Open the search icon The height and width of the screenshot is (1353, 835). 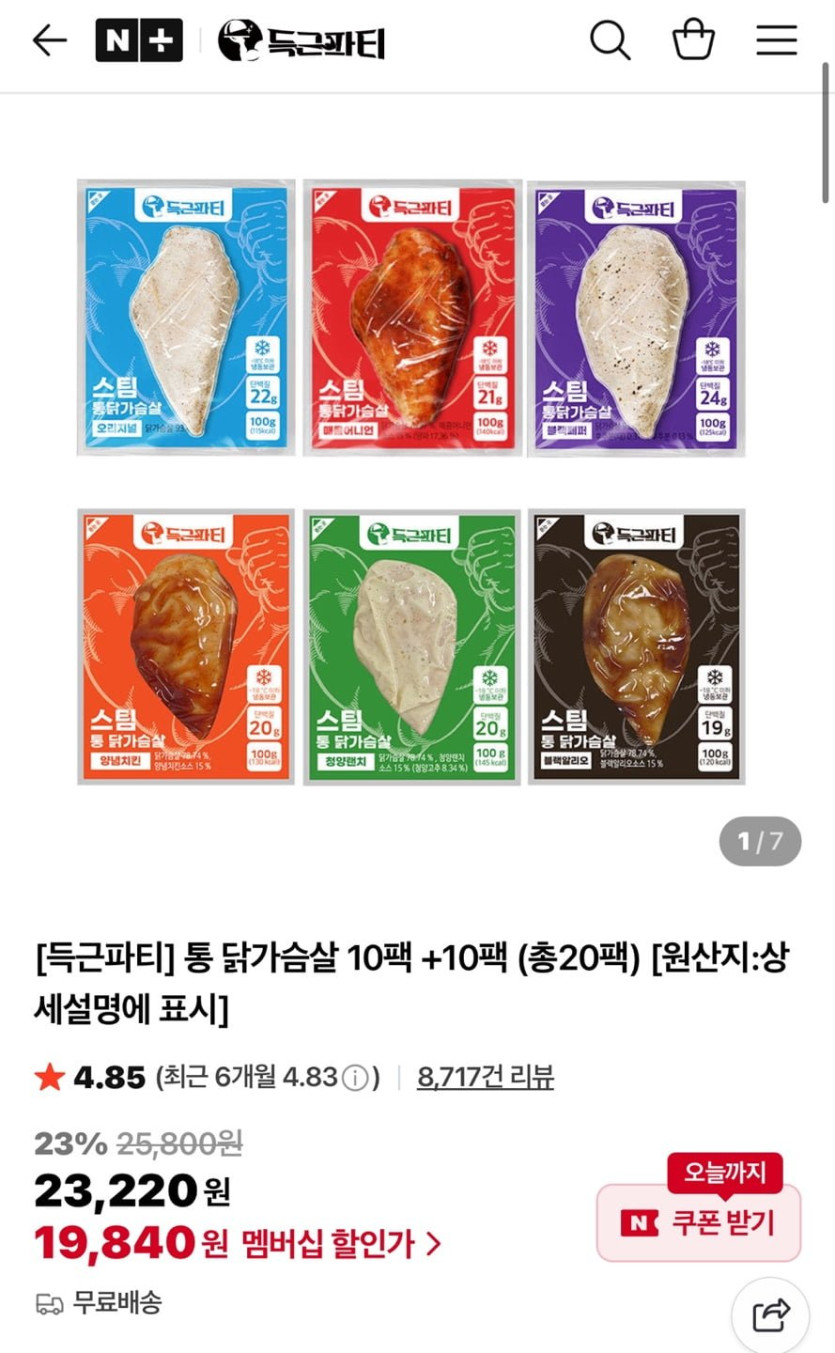(609, 41)
